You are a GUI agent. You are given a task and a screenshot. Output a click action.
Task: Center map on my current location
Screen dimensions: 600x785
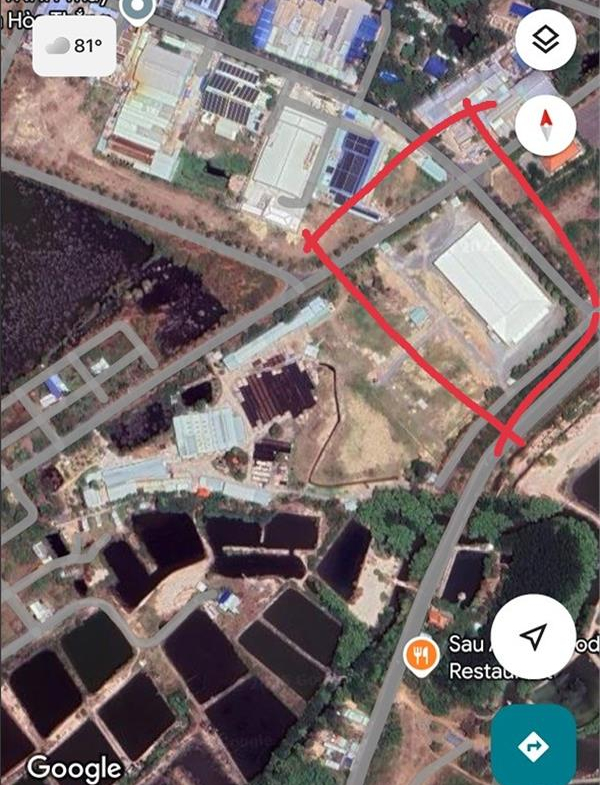(x=534, y=638)
